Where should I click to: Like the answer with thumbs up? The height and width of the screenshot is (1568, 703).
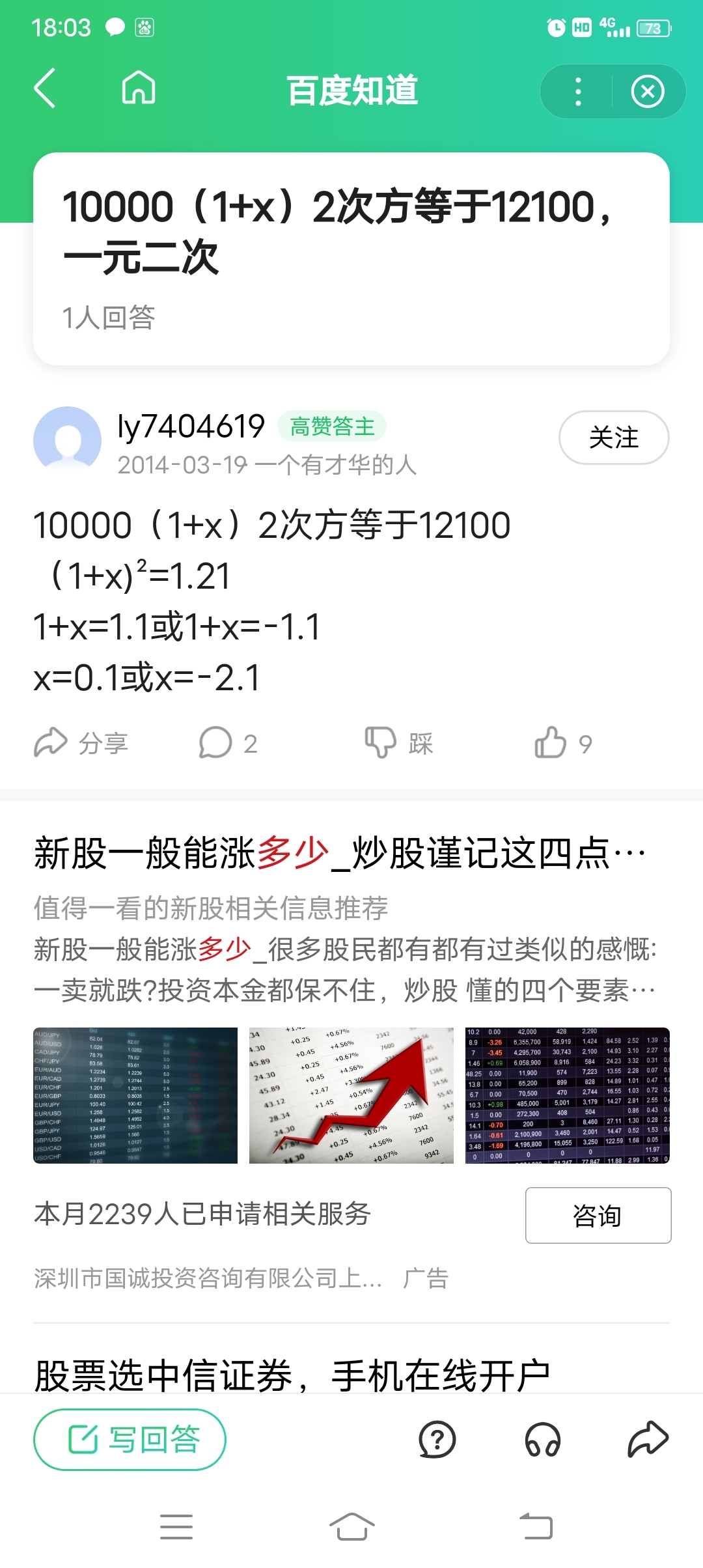563,743
